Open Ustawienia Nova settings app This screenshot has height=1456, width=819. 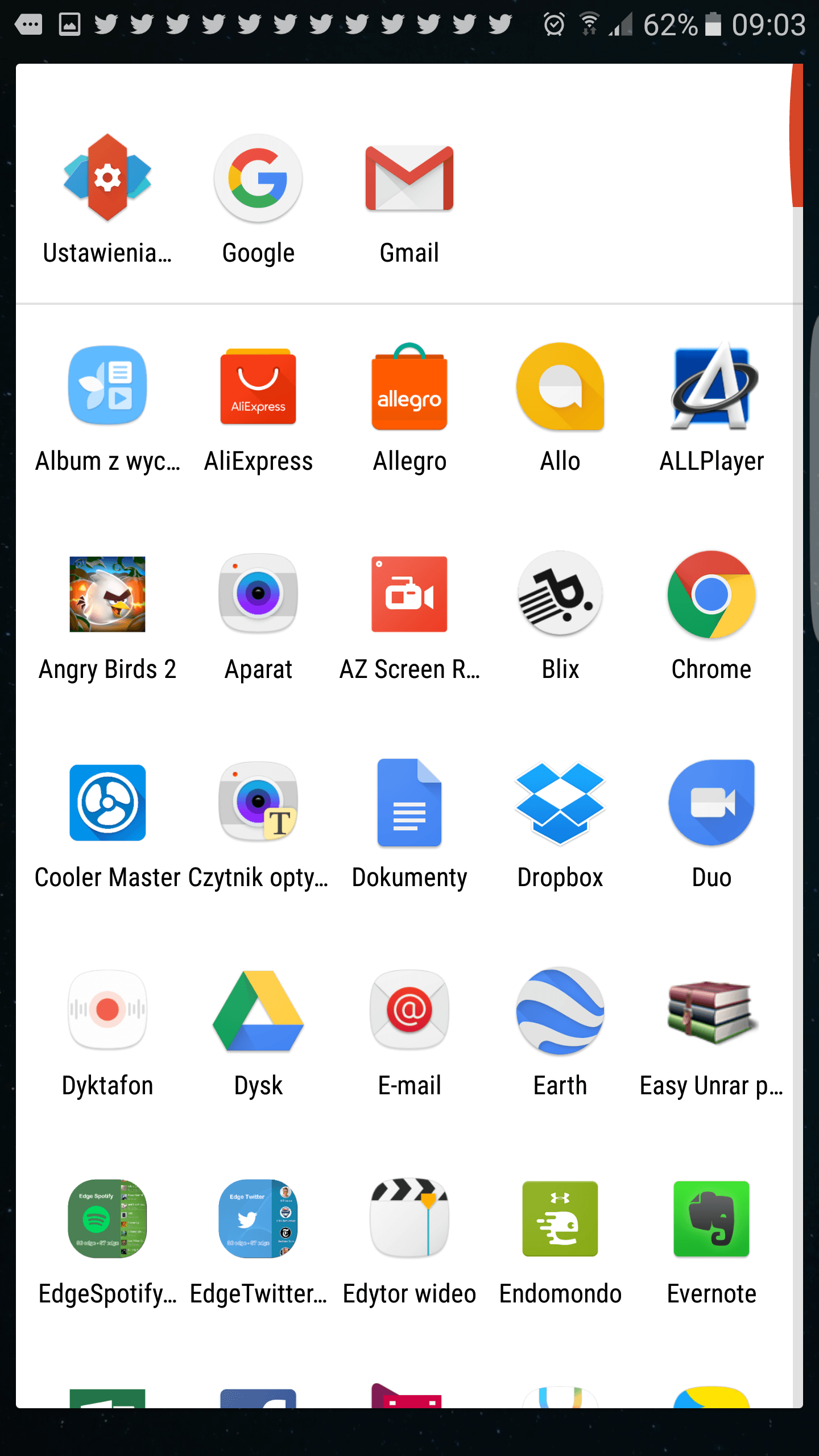click(107, 178)
